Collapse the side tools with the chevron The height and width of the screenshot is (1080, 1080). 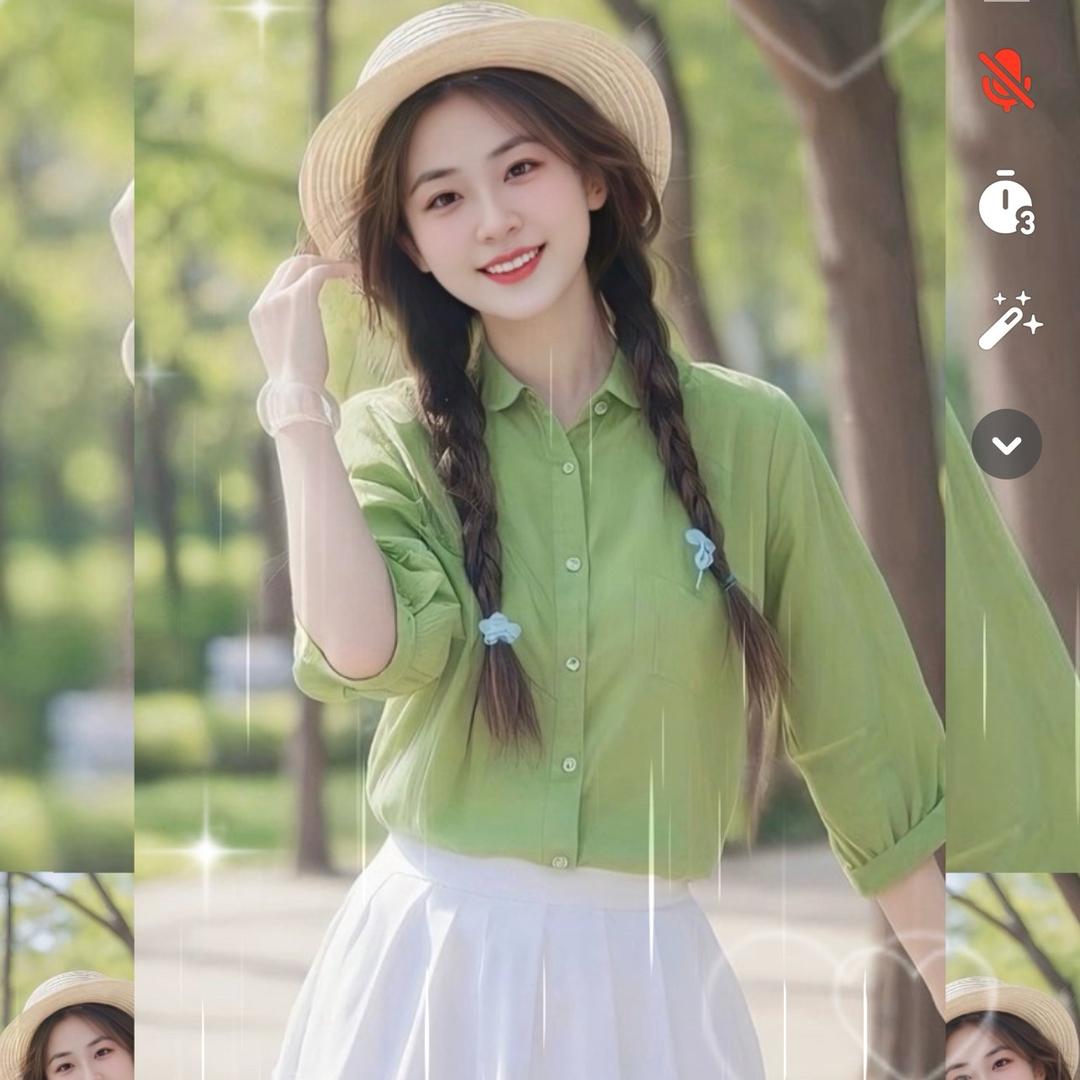[1006, 444]
